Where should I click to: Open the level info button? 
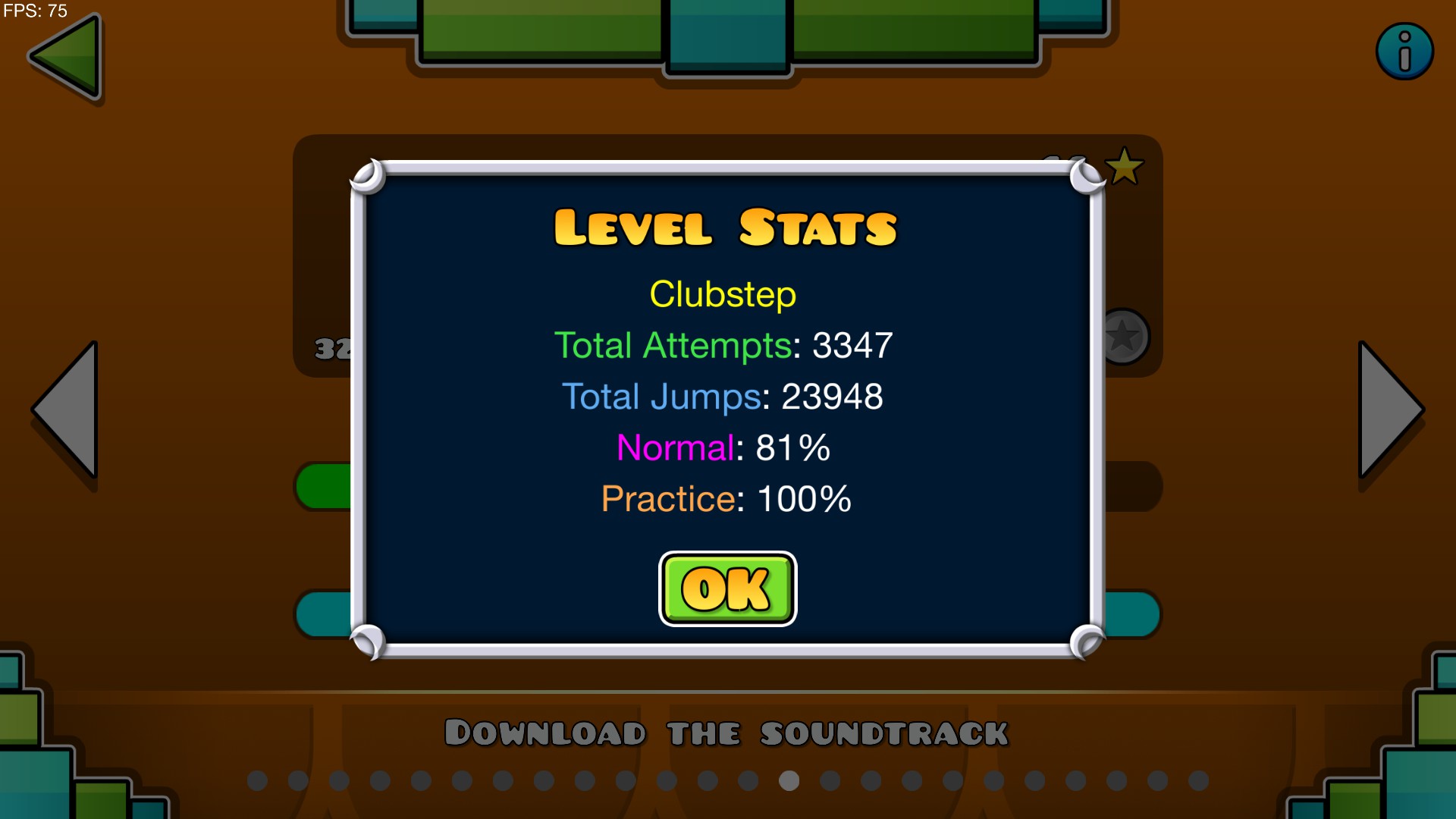[x=1404, y=52]
